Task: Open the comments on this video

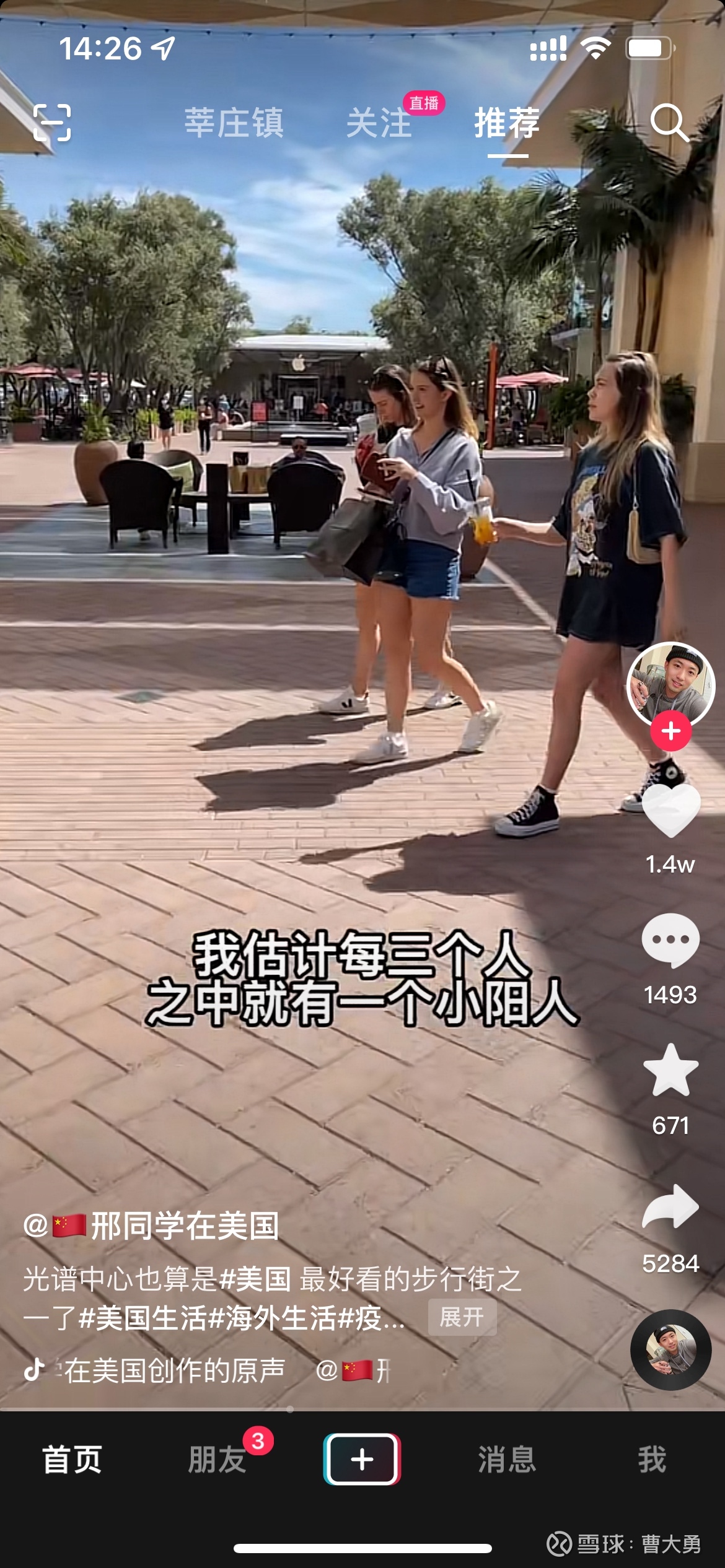Action: 670,940
